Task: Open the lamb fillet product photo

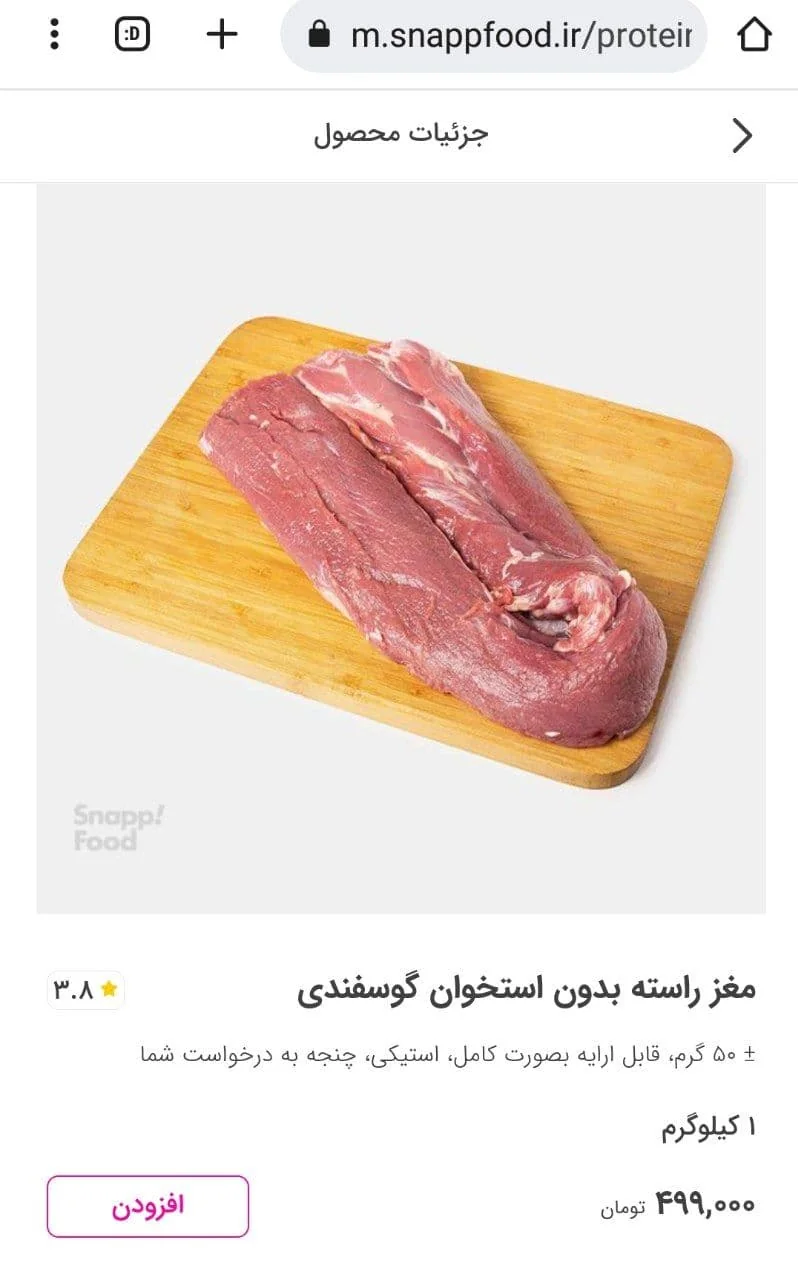Action: click(401, 548)
